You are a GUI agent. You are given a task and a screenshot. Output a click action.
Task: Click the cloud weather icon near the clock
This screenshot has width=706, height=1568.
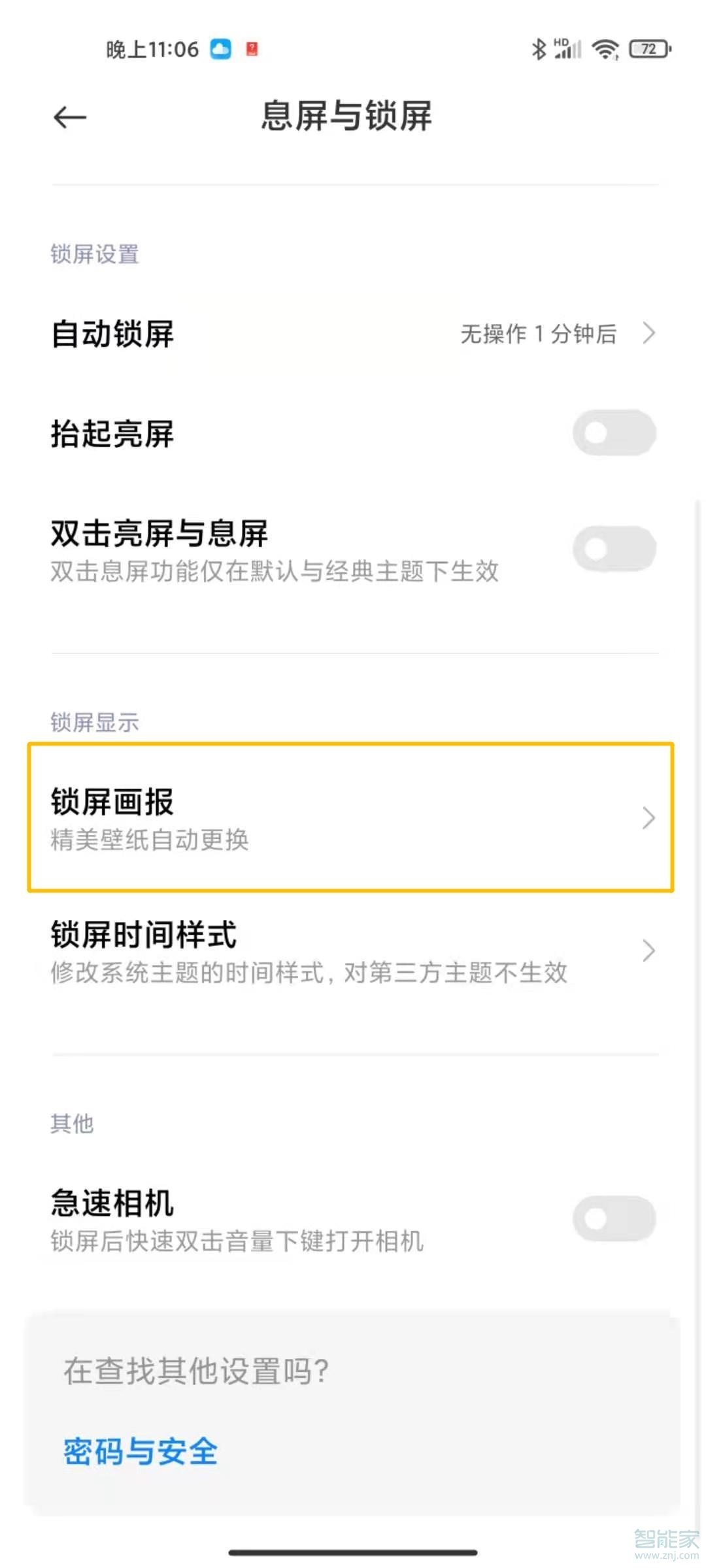221,48
